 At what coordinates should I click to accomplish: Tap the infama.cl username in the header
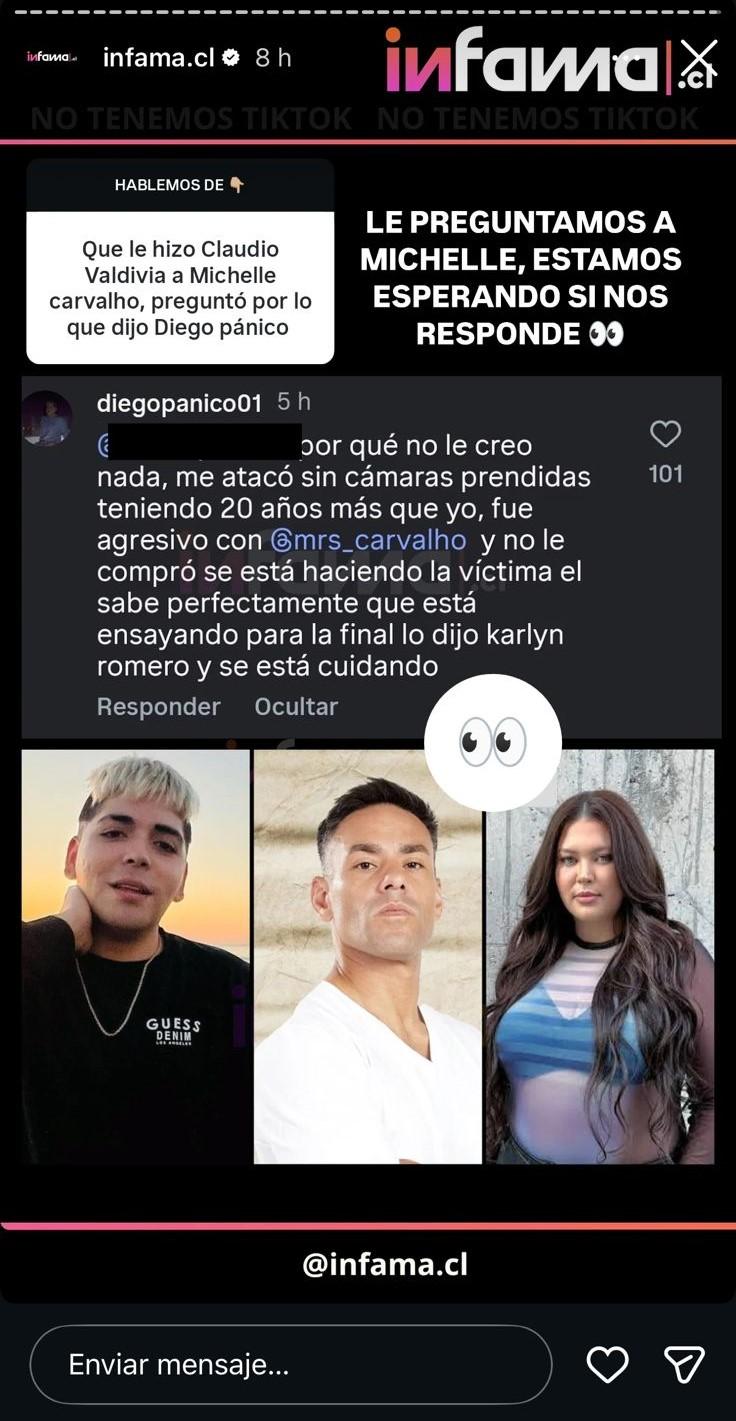pos(157,57)
